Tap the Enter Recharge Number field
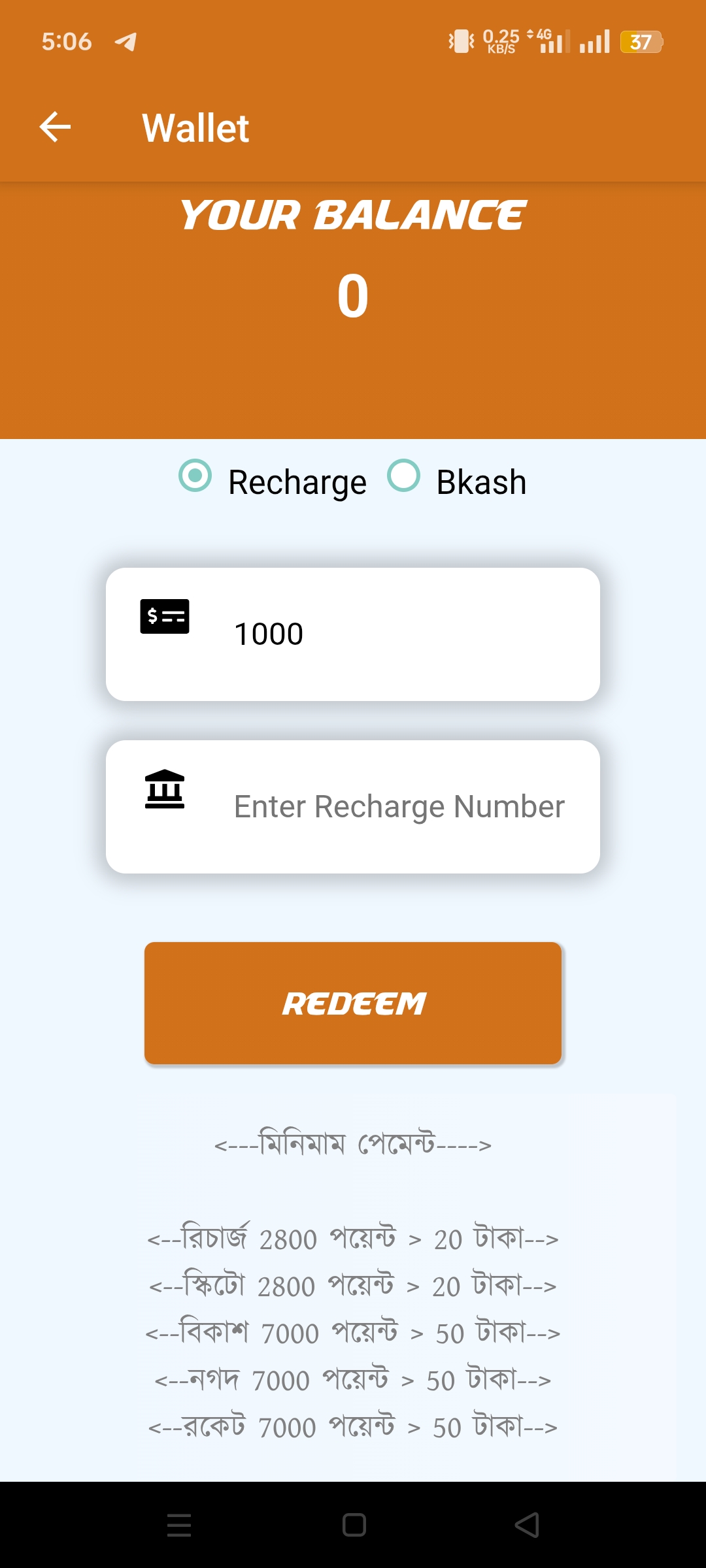 (x=353, y=807)
